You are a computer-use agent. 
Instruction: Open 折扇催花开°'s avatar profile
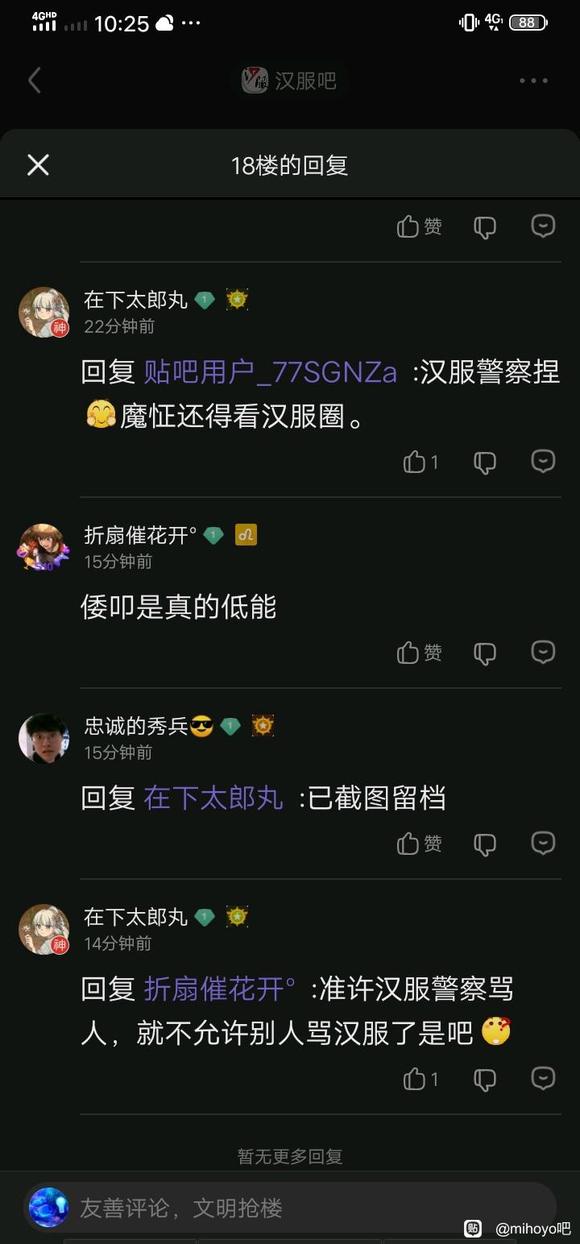43,548
